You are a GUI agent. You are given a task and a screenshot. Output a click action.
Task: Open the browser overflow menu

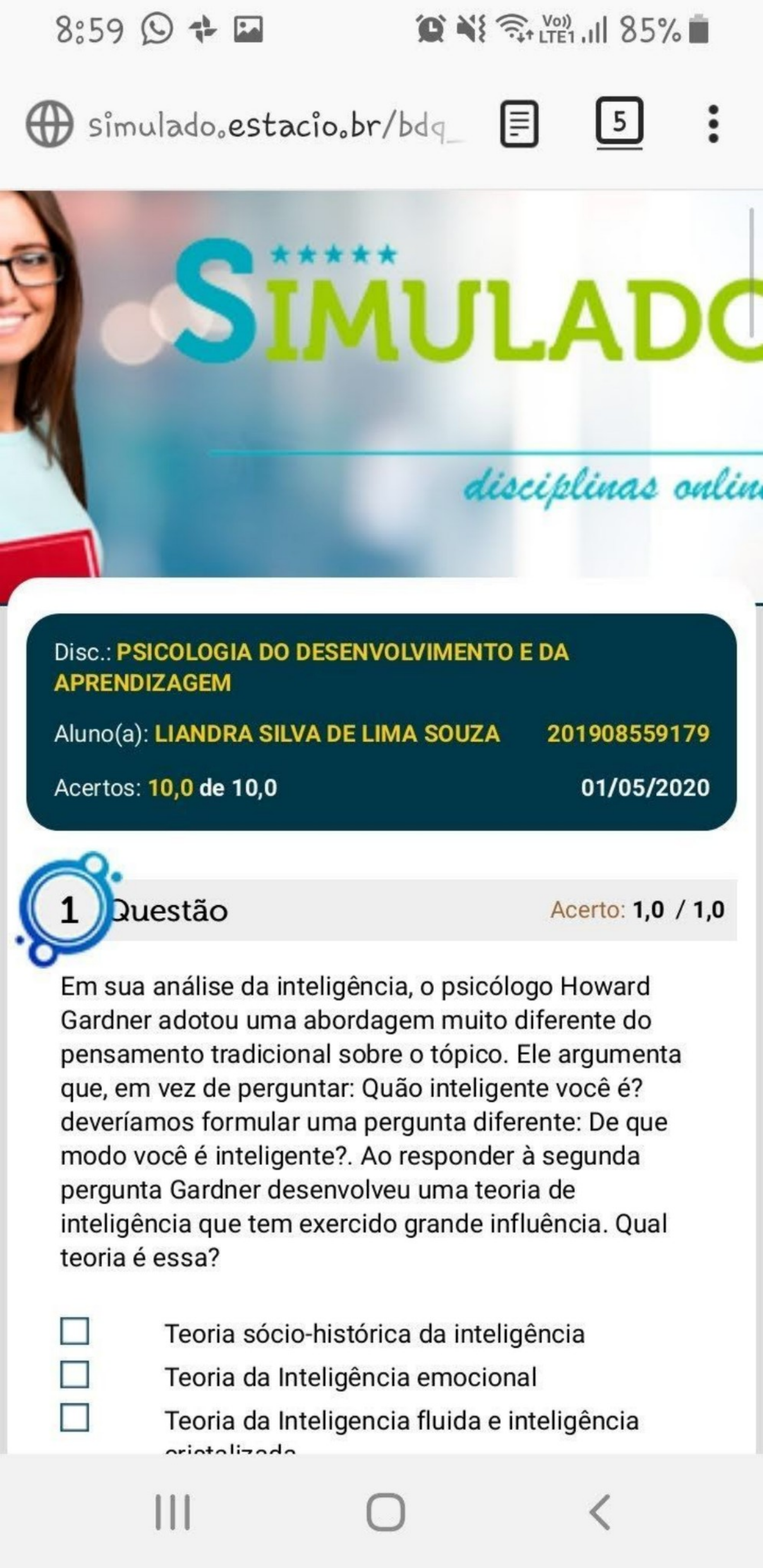pyautogui.click(x=713, y=124)
